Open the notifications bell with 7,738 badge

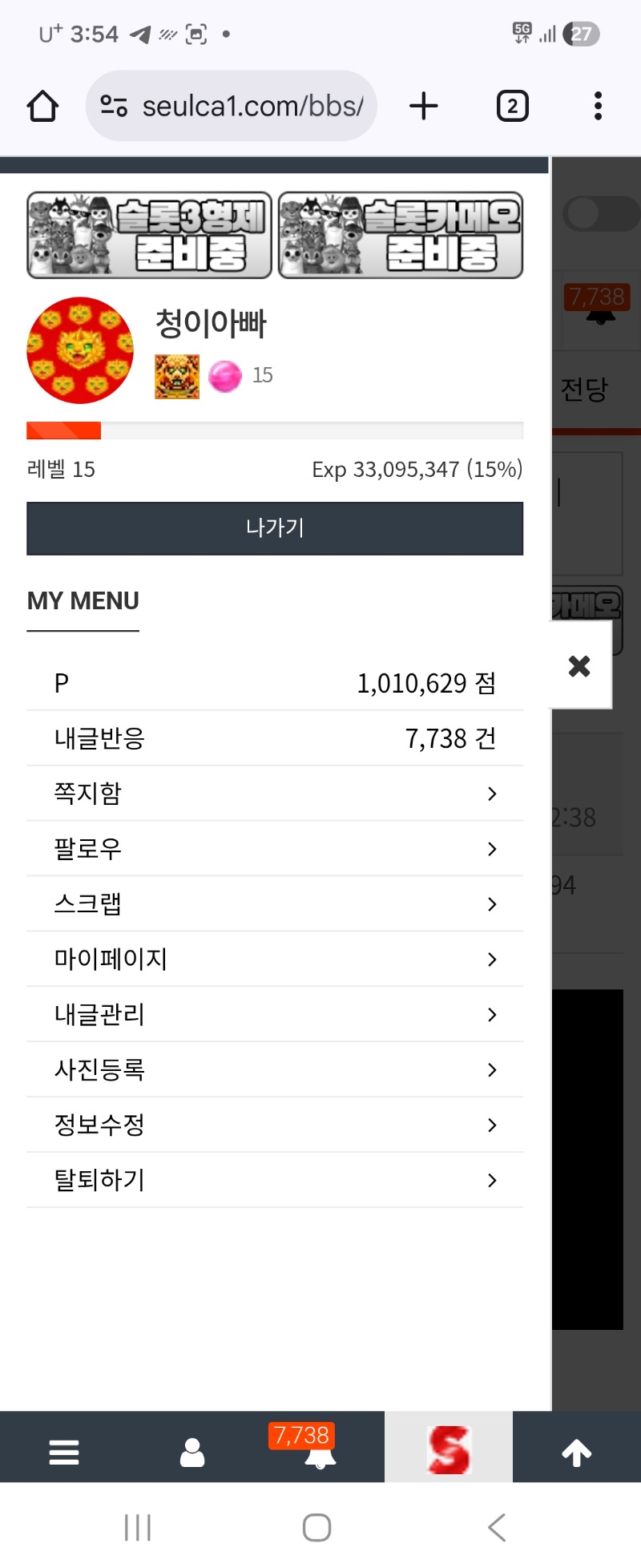point(320,1452)
